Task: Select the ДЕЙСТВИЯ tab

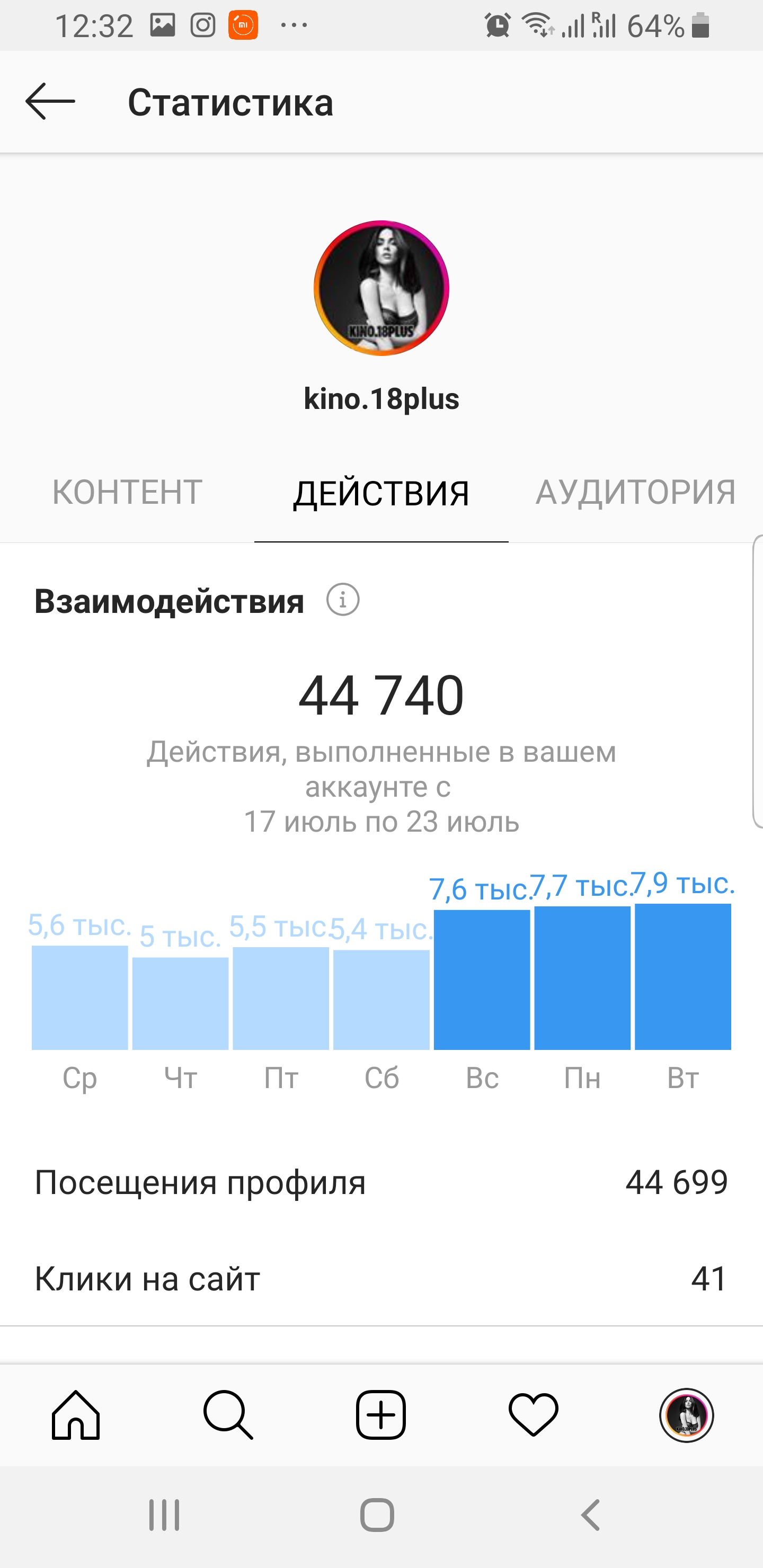Action: [x=381, y=493]
